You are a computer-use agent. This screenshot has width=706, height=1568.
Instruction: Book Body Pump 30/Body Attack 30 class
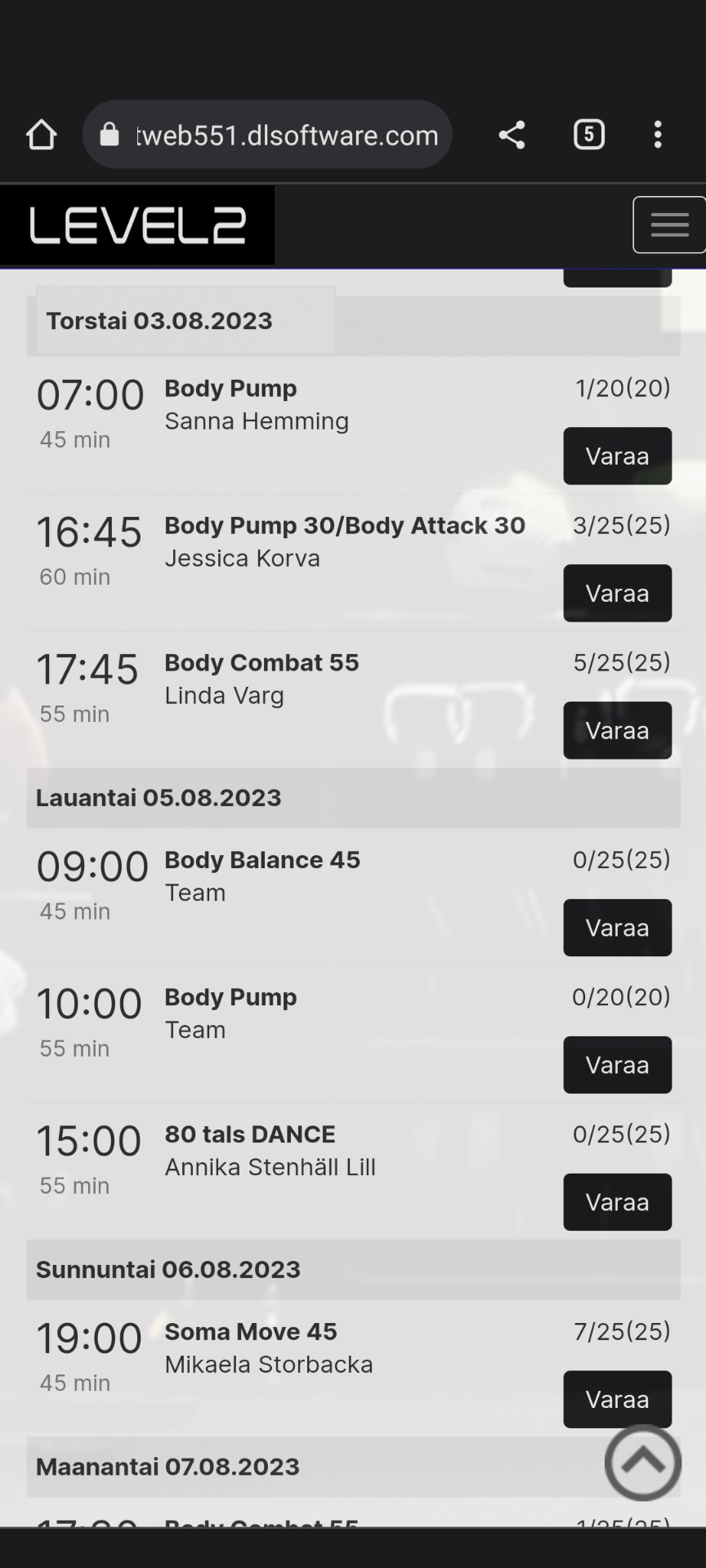[618, 593]
